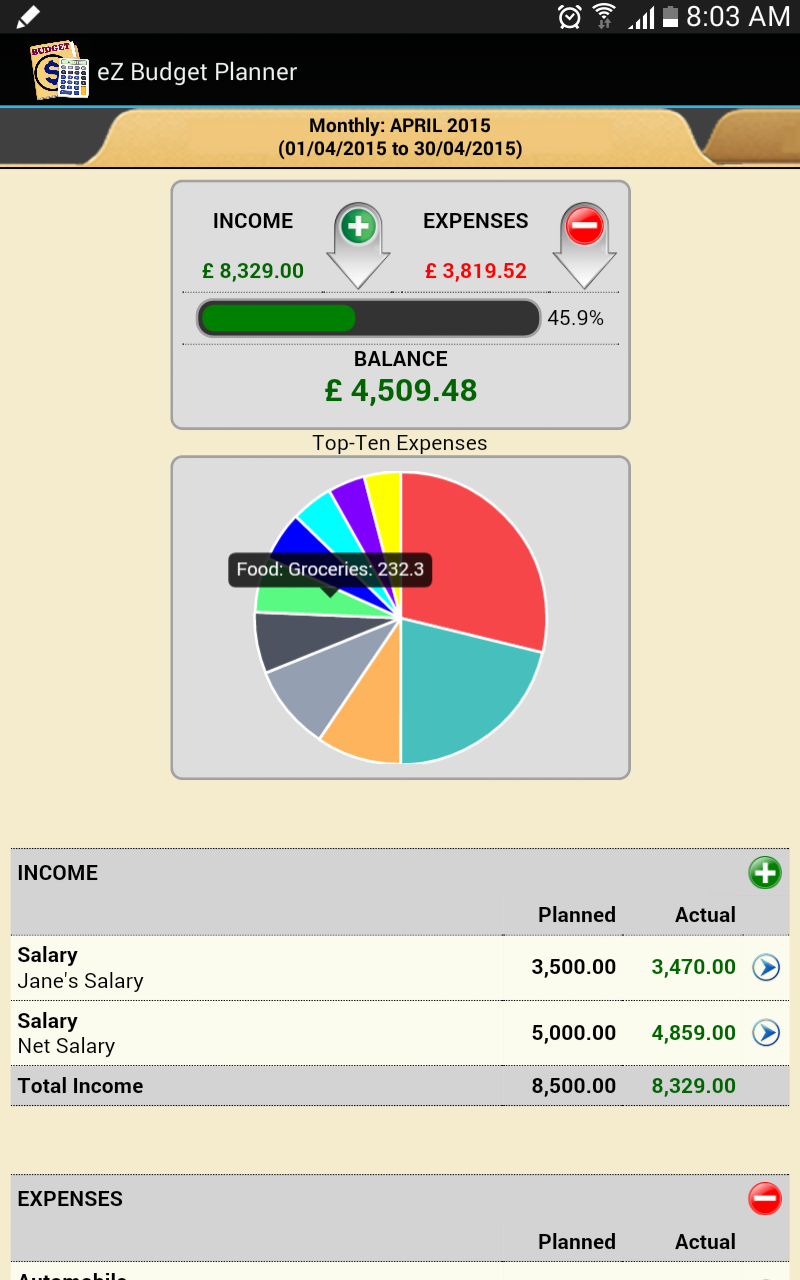Image resolution: width=800 pixels, height=1280 pixels.
Task: Add a new income with the green plus icon
Action: point(765,872)
